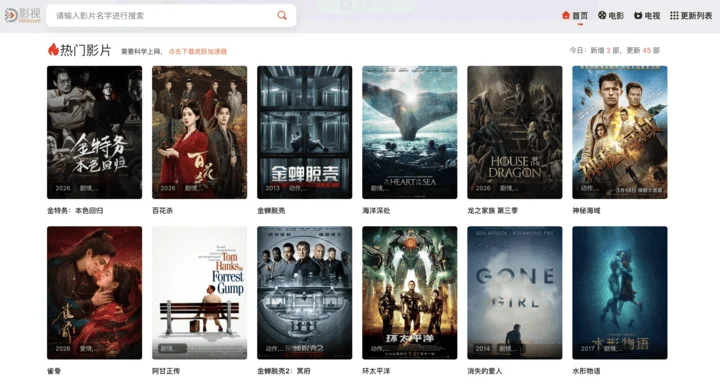Open the 电视 section
The image size is (720, 388).
(x=647, y=16)
